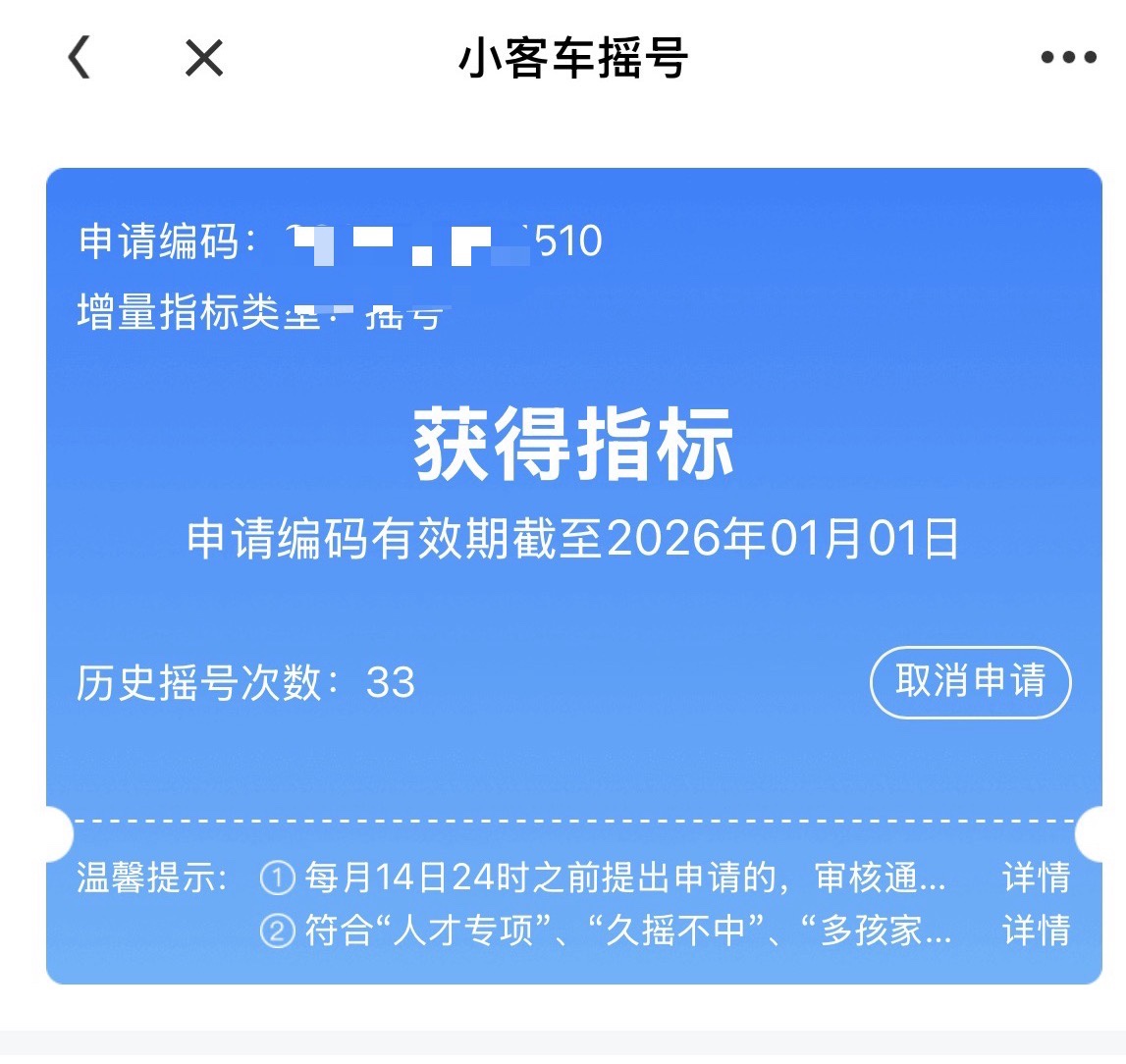Close the 小客车摇号 page
1126x1064 pixels.
pyautogui.click(x=204, y=58)
